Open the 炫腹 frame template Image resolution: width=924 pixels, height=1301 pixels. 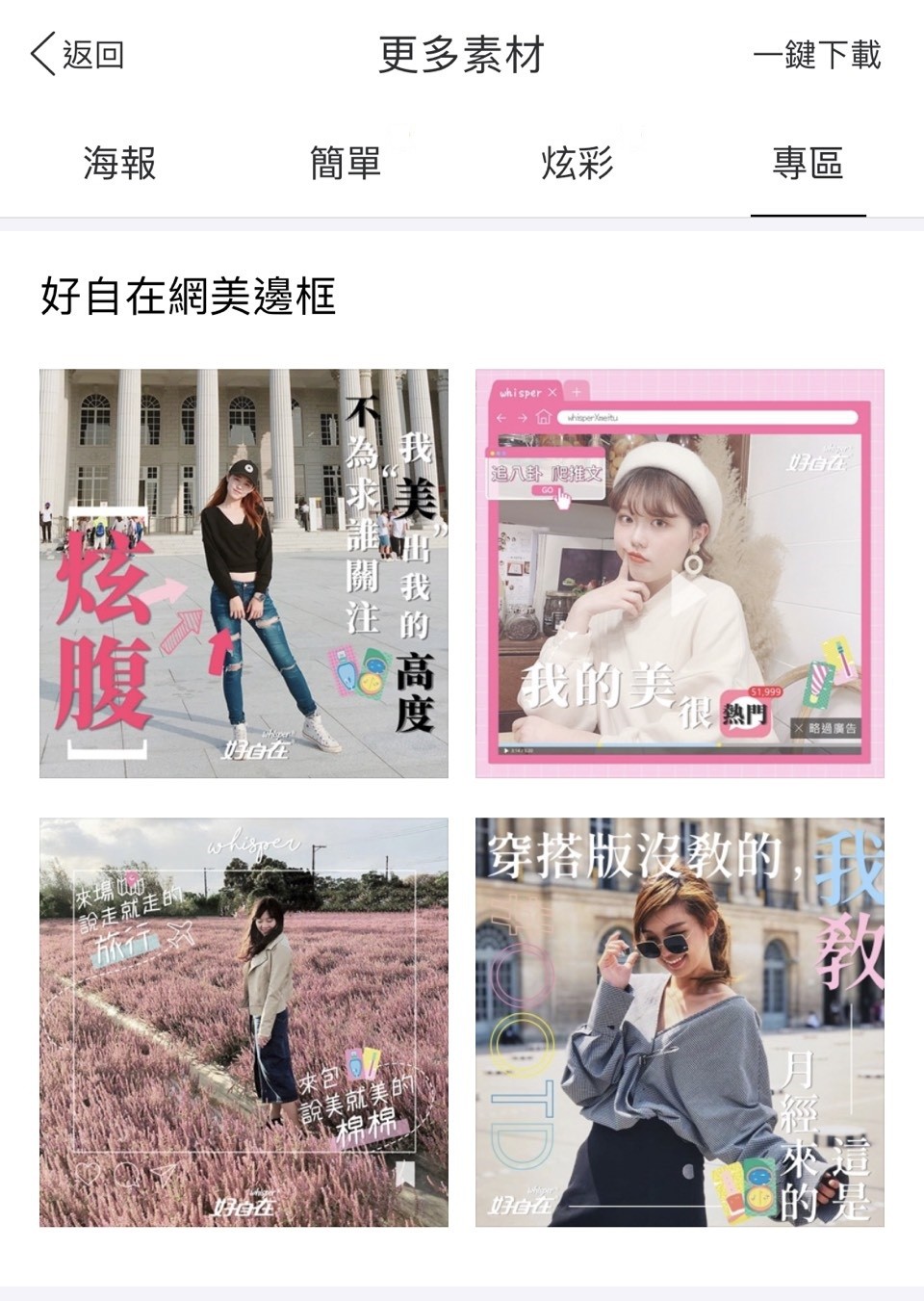click(244, 573)
